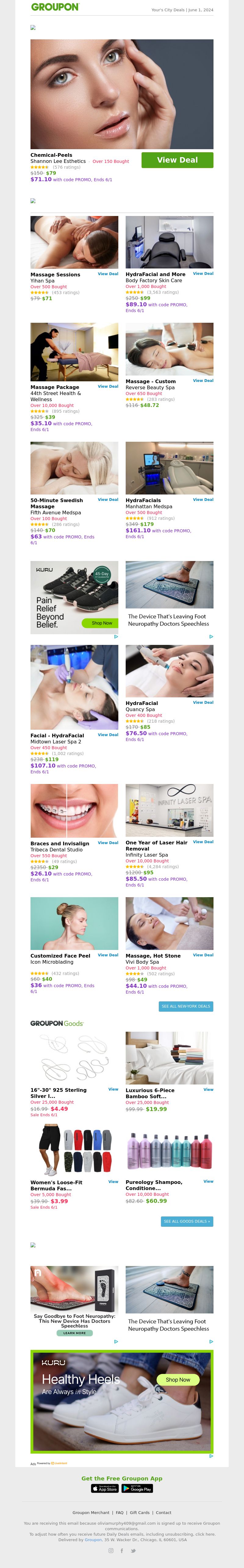View Deal for One Year of Laser Hair Removal
The image size is (244, 1568).
point(203,842)
